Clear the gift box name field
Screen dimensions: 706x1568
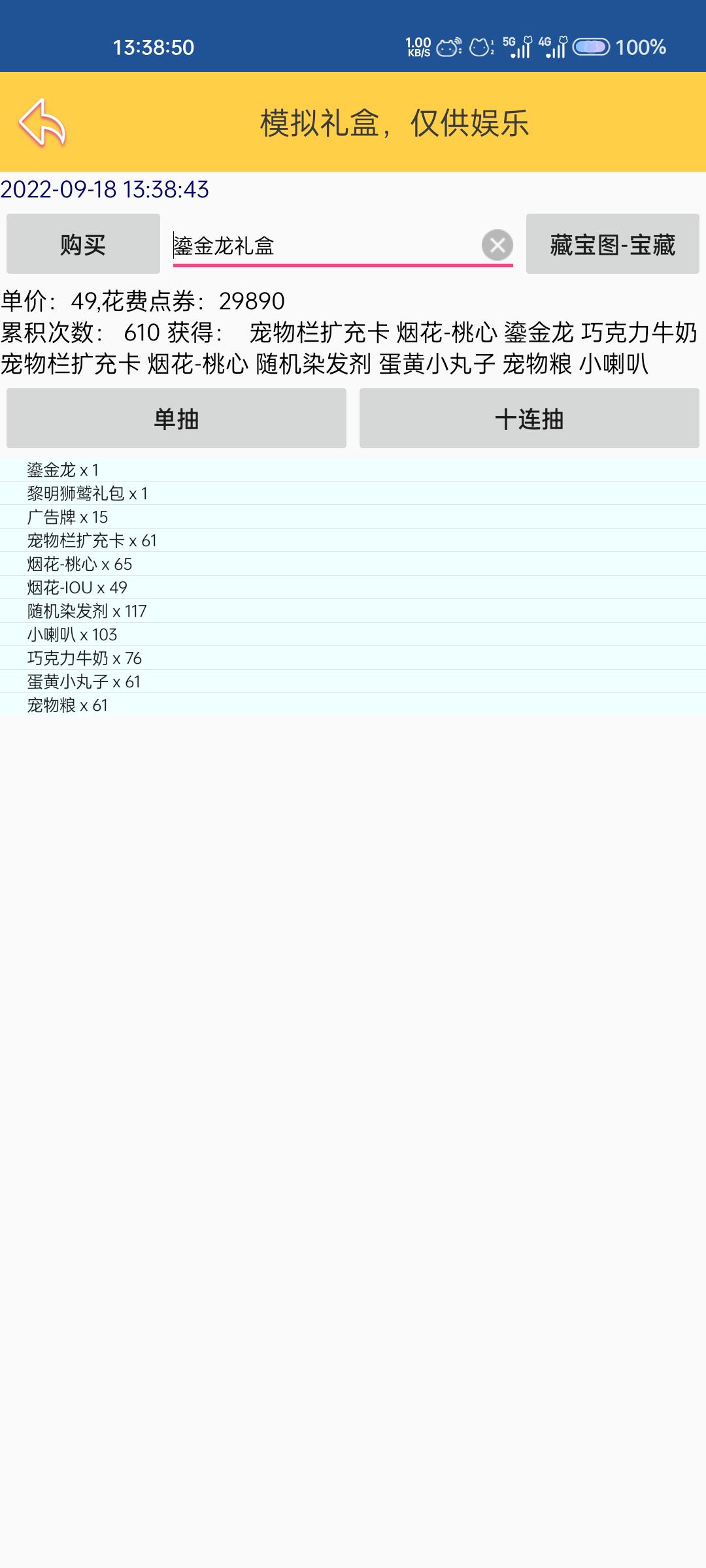[497, 245]
